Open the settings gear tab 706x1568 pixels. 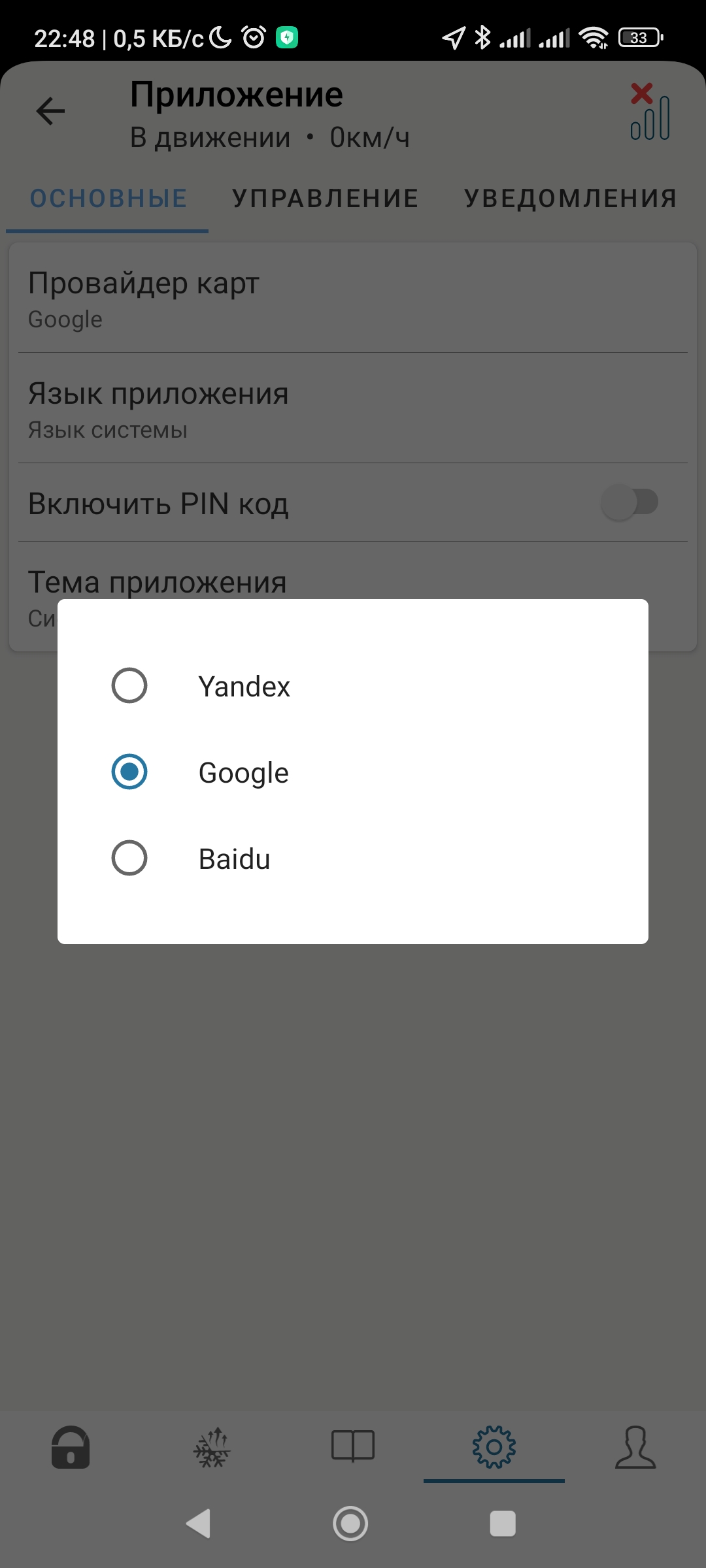494,1446
